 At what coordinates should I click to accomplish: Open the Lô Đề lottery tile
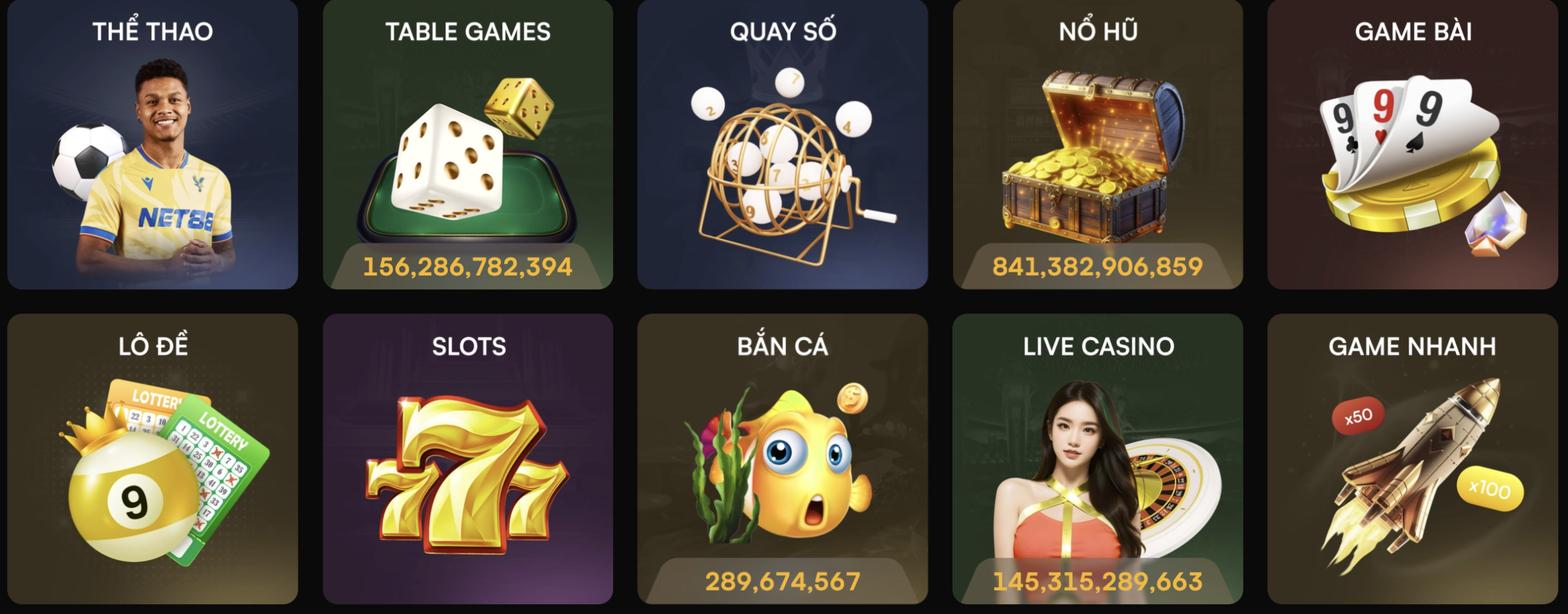153,459
